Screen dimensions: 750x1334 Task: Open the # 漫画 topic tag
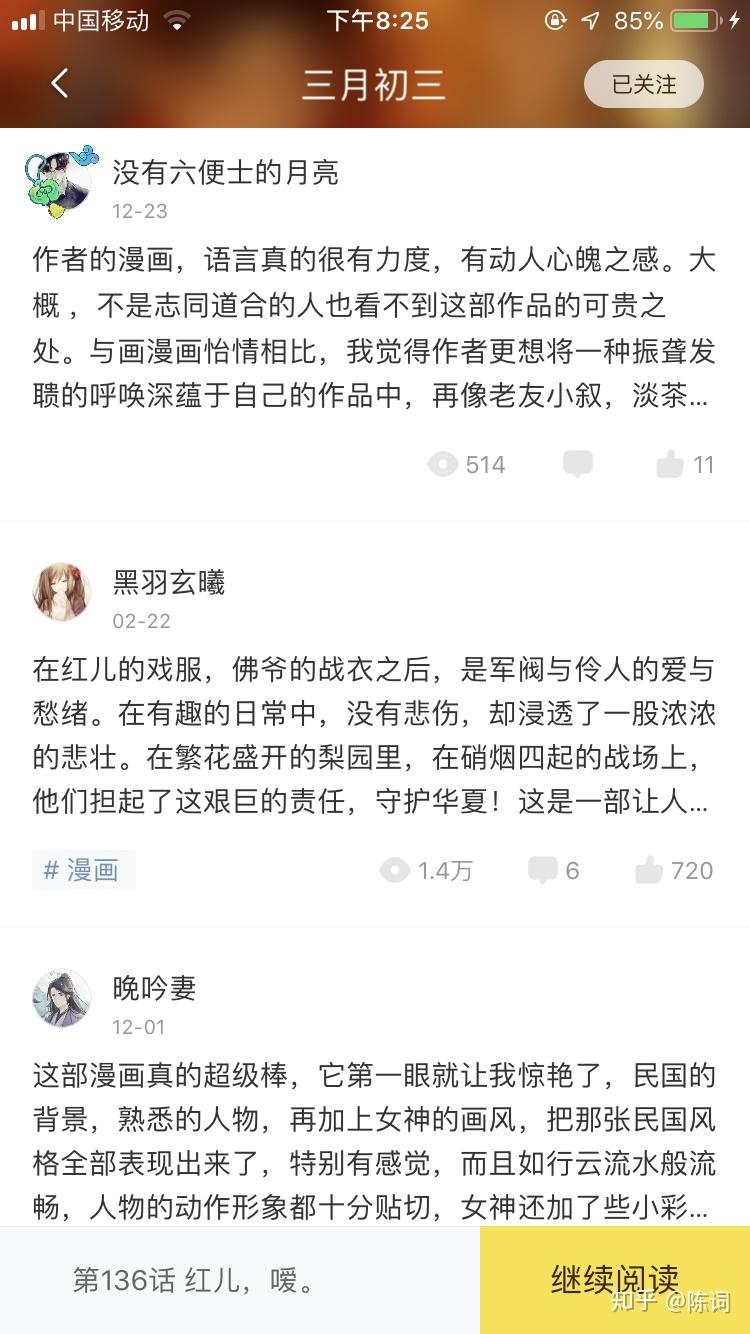[83, 870]
